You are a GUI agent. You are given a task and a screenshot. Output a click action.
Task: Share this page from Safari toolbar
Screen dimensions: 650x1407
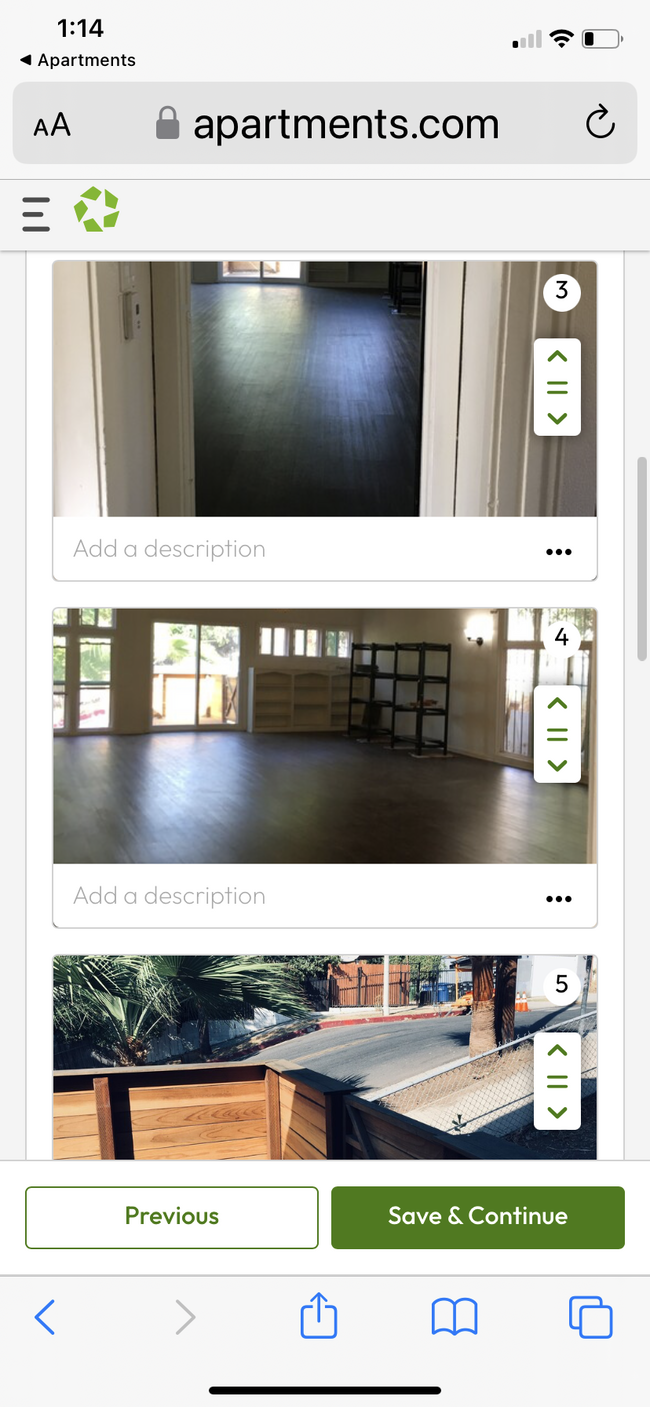pos(319,1315)
